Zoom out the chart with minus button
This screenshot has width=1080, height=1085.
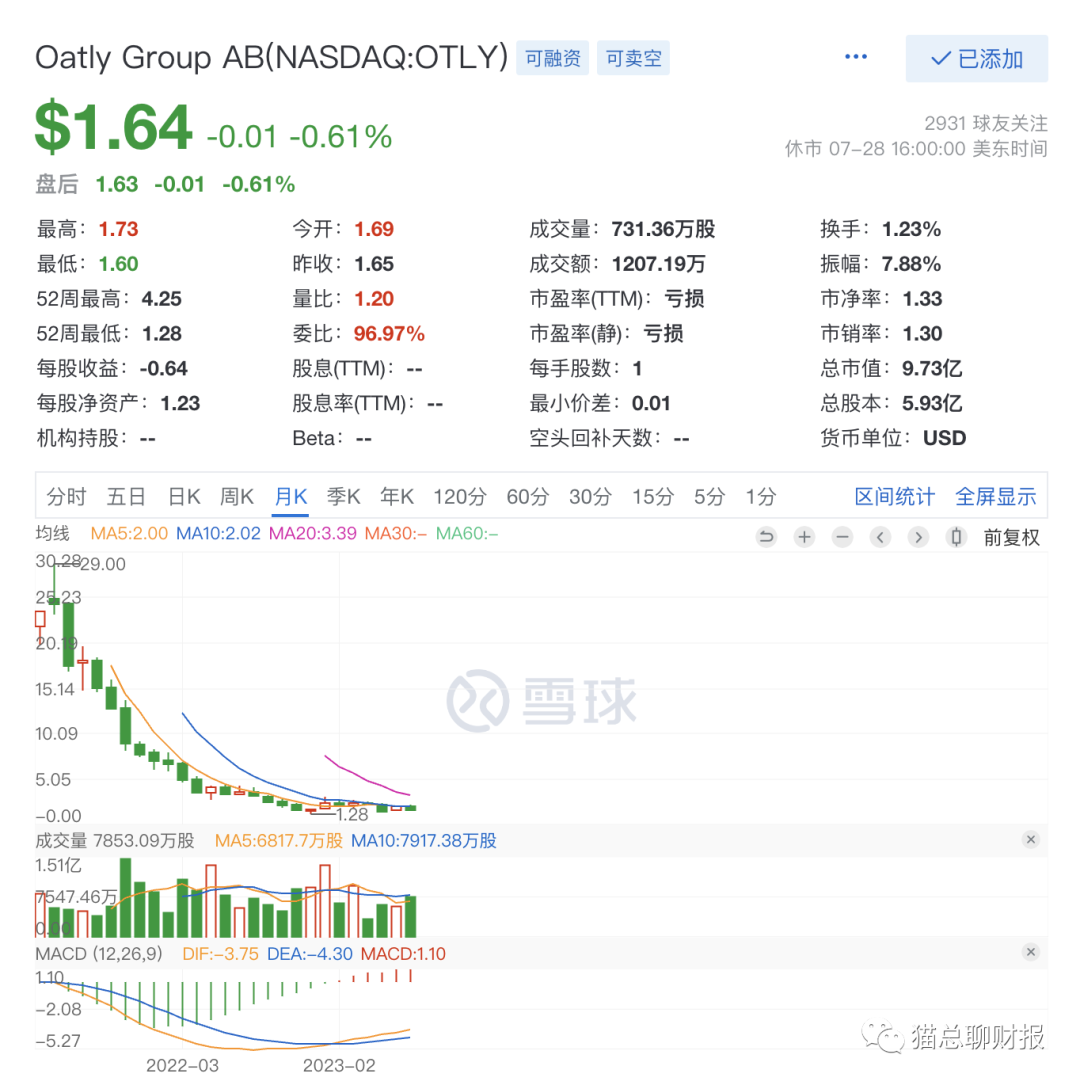point(842,538)
